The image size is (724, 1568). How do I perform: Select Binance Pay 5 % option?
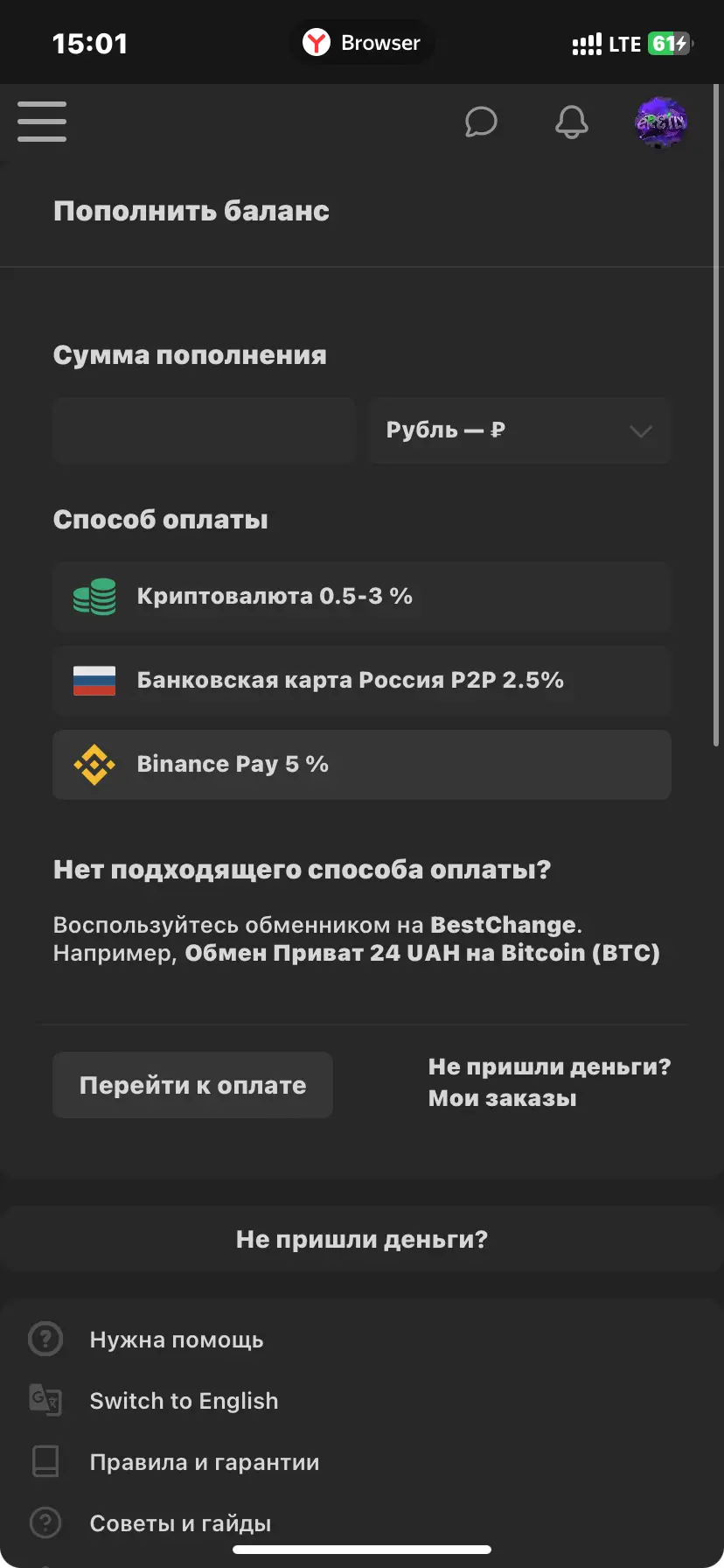click(362, 765)
